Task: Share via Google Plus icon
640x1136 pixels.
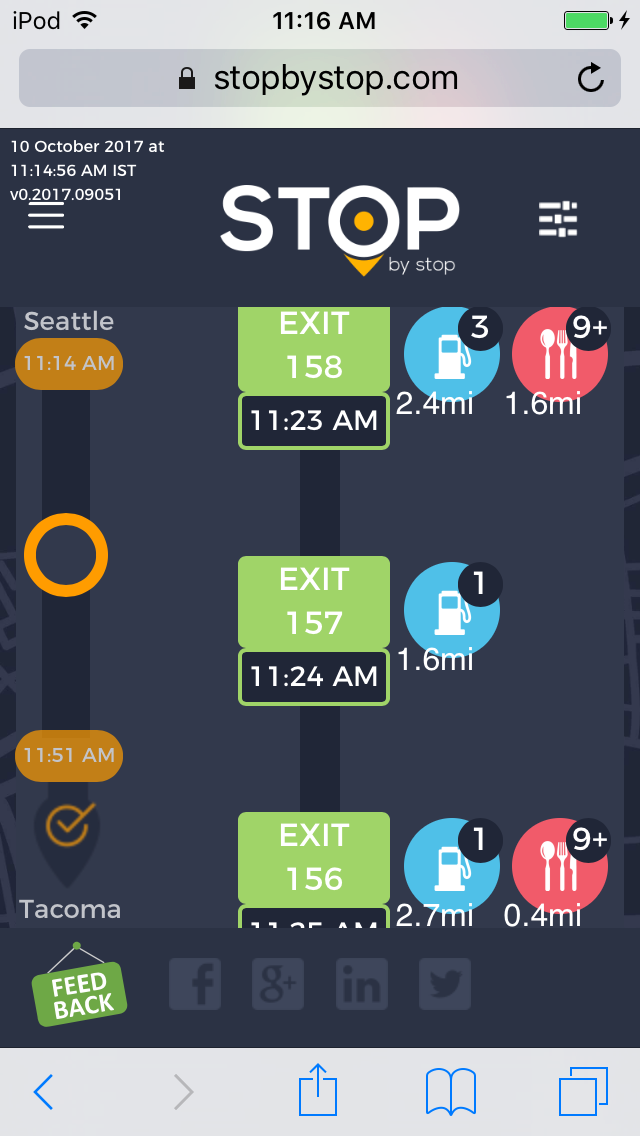Action: (x=277, y=984)
